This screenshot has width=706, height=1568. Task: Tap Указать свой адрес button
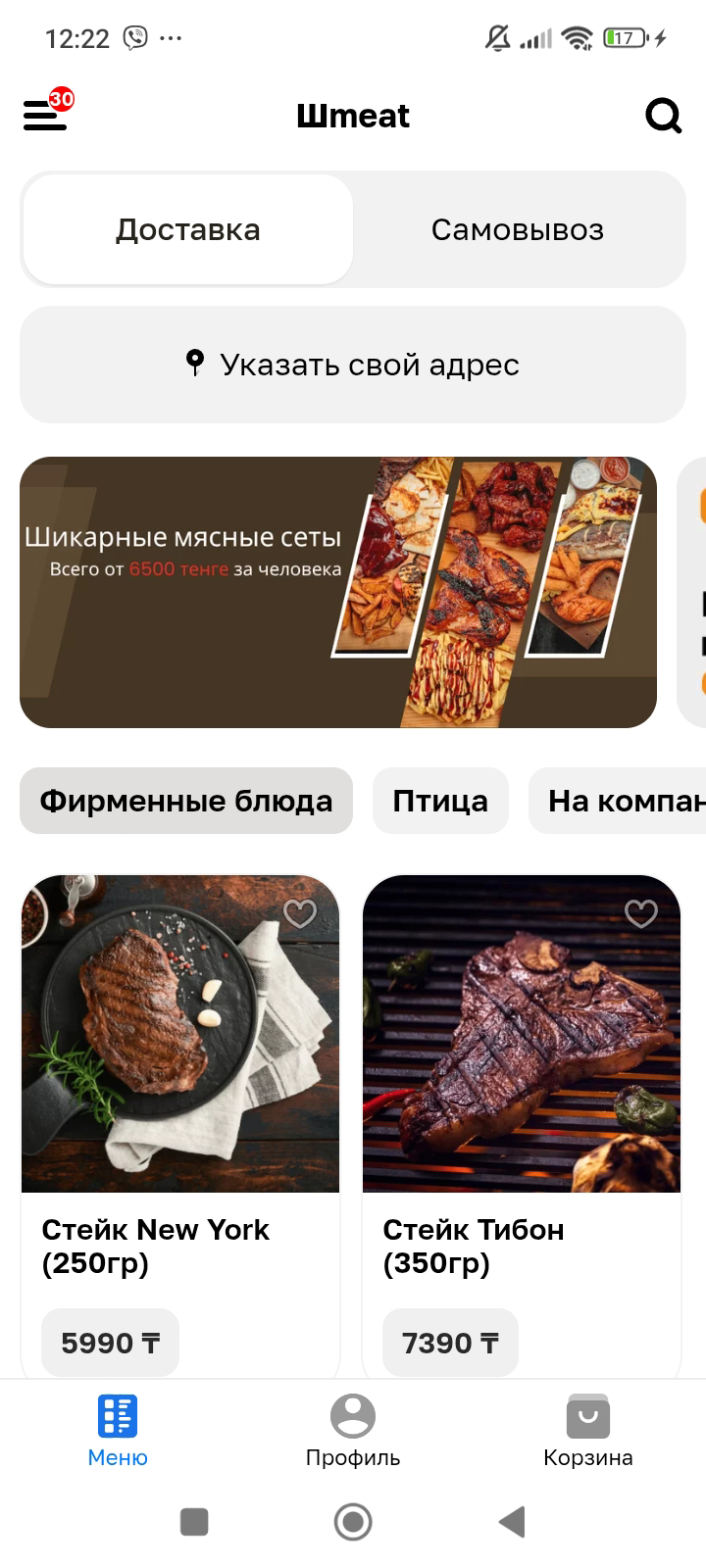(x=353, y=365)
